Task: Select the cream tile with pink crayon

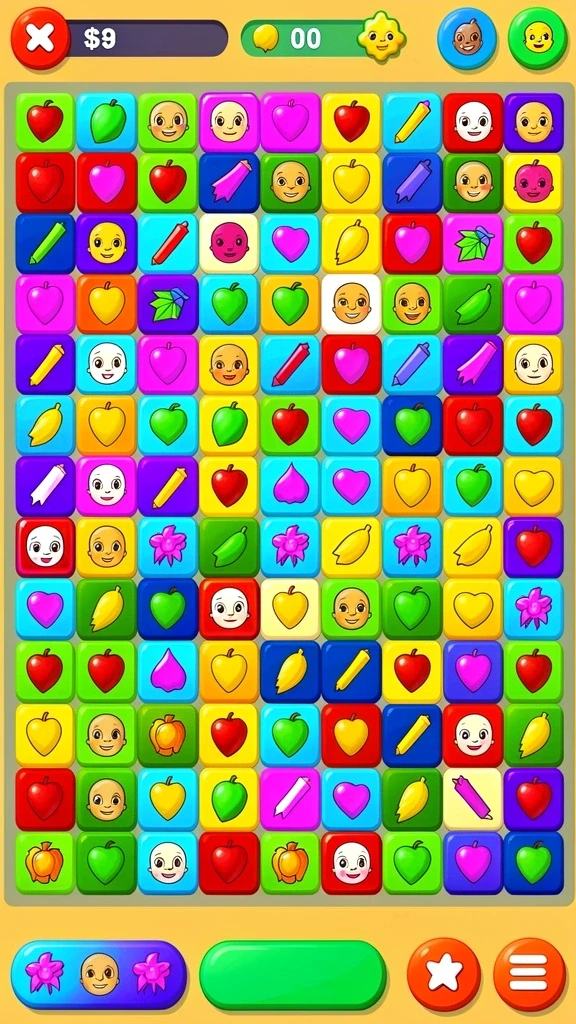Action: coord(473,799)
